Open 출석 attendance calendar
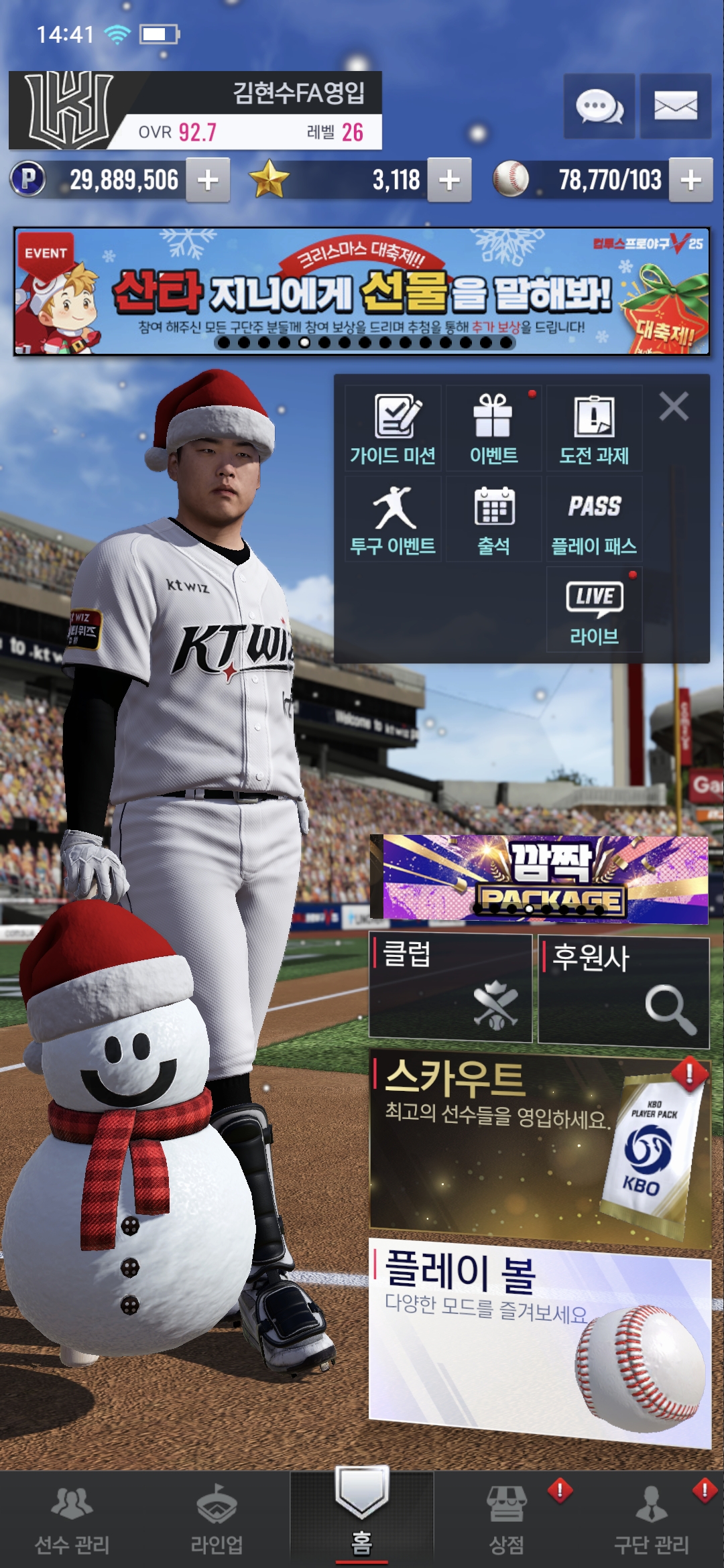The height and width of the screenshot is (1568, 724). [494, 519]
